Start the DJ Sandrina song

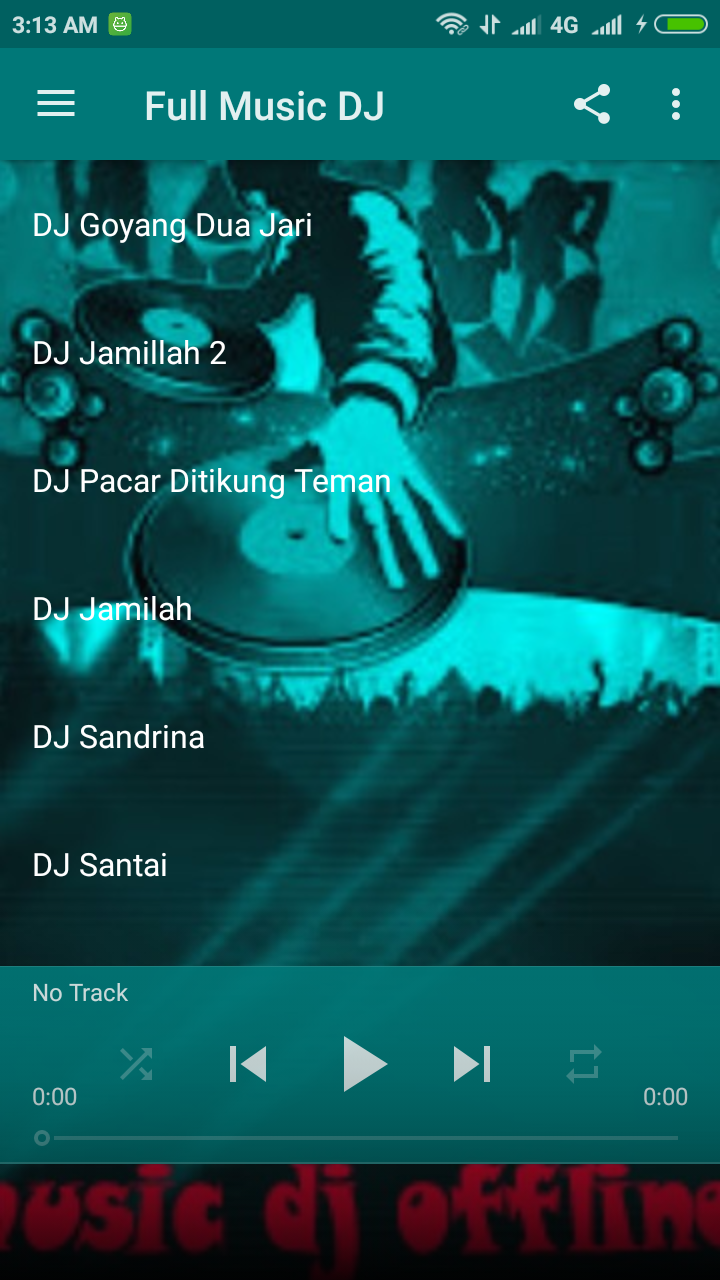[x=360, y=737]
